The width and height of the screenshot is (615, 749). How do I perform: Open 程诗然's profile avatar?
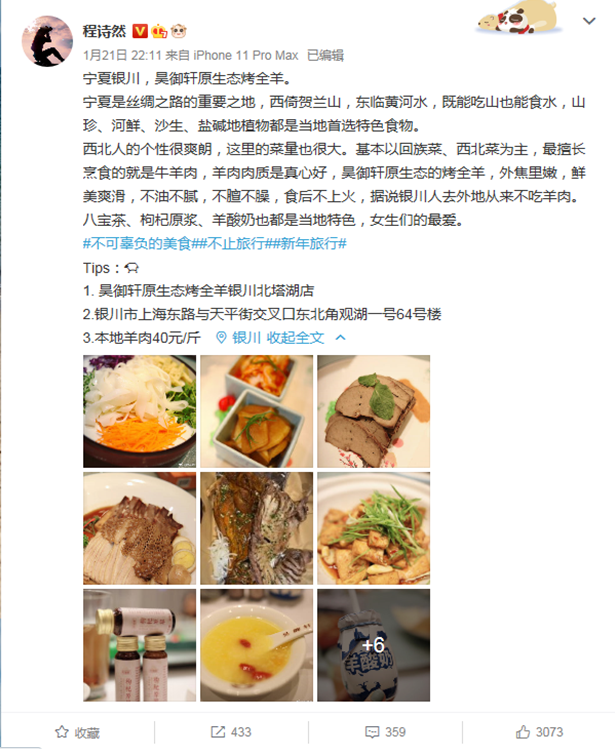[47, 41]
